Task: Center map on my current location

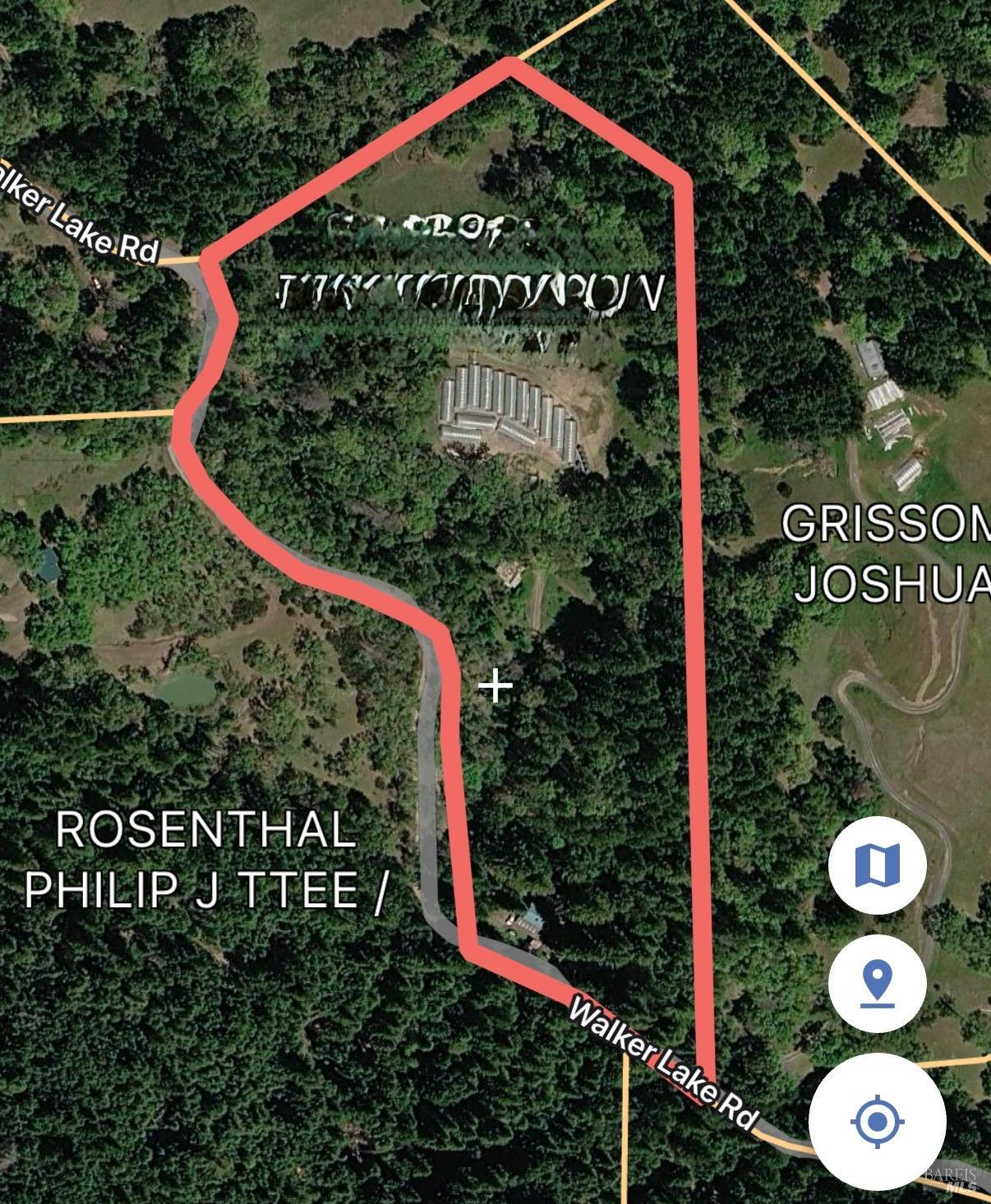Action: (877, 1121)
